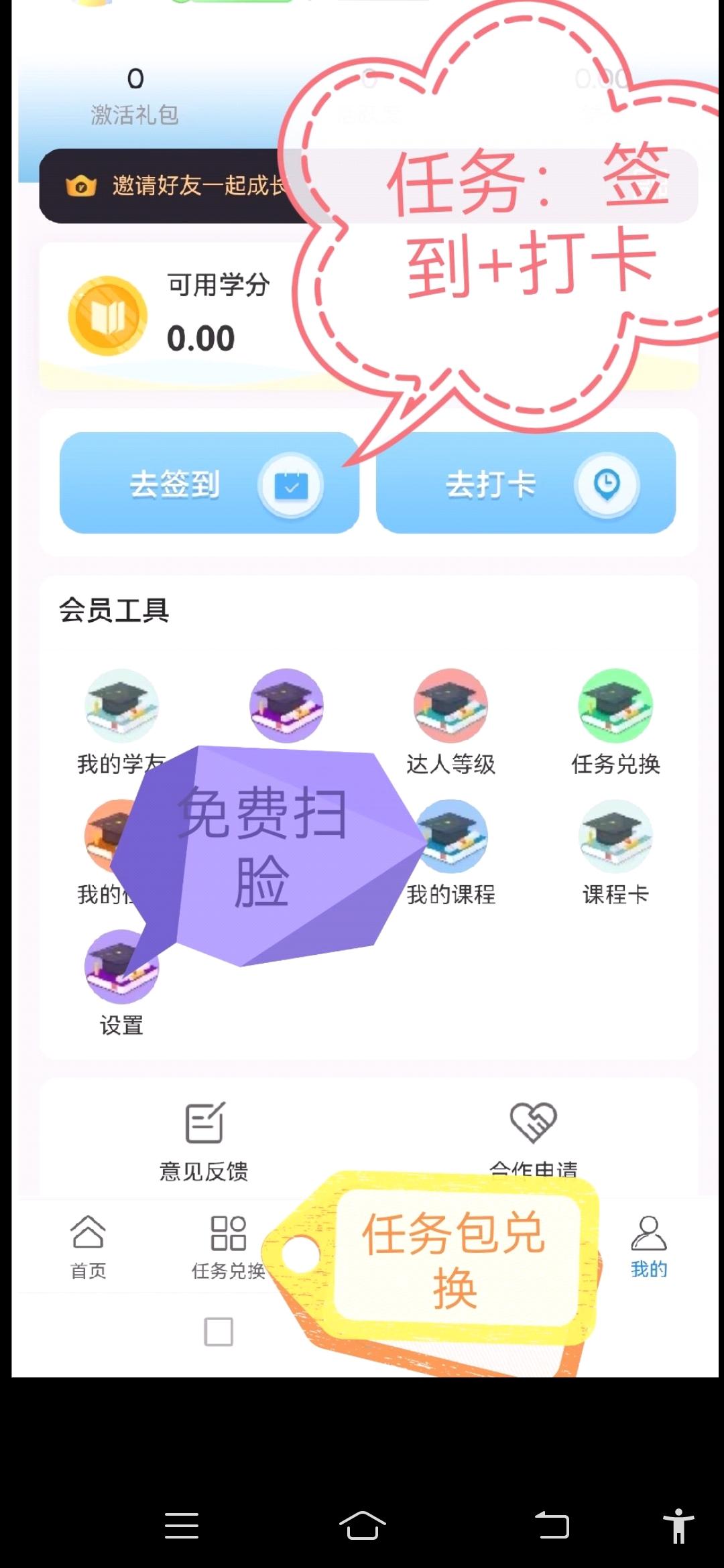The image size is (724, 1568).
Task: Go back with the system back button
Action: (x=552, y=1526)
